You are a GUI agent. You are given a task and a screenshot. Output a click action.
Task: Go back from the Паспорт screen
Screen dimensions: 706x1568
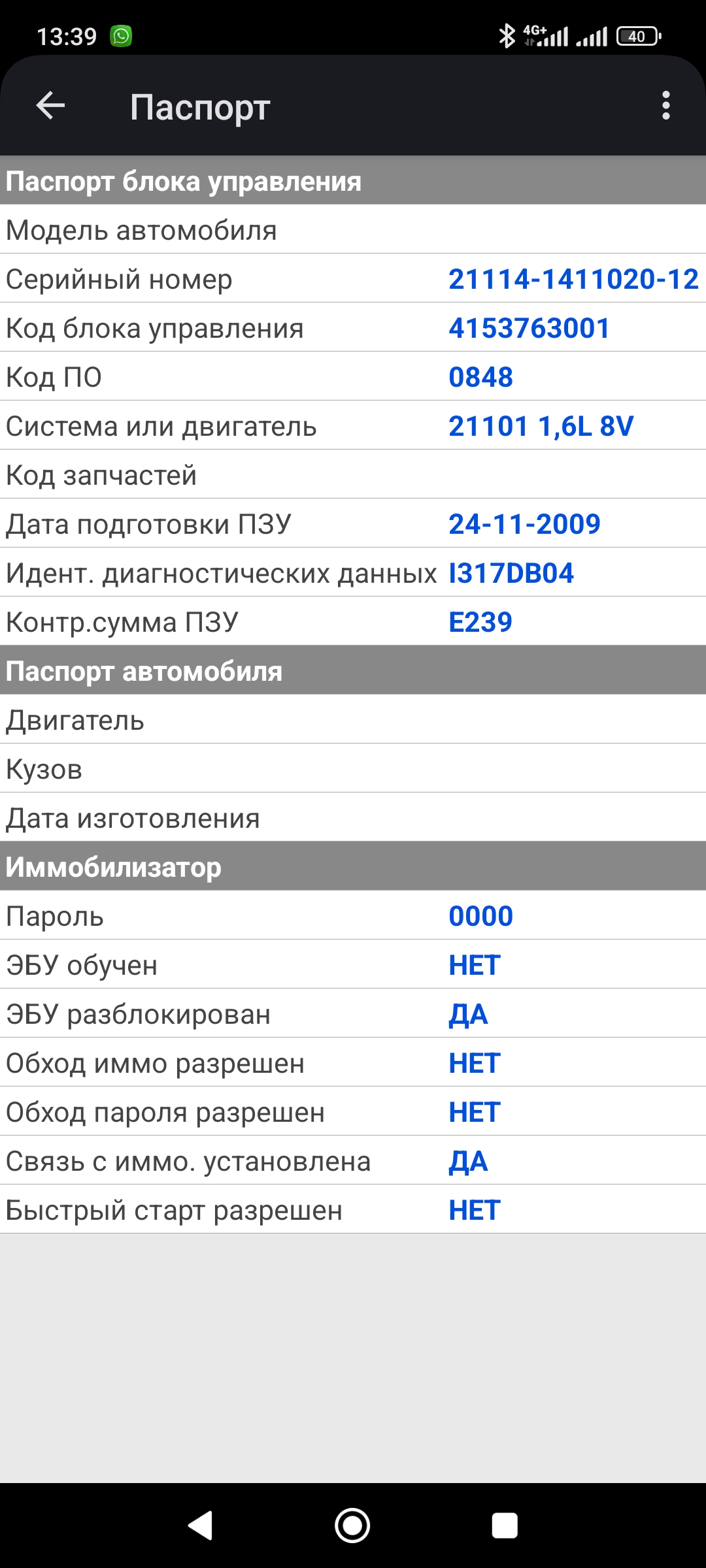50,106
